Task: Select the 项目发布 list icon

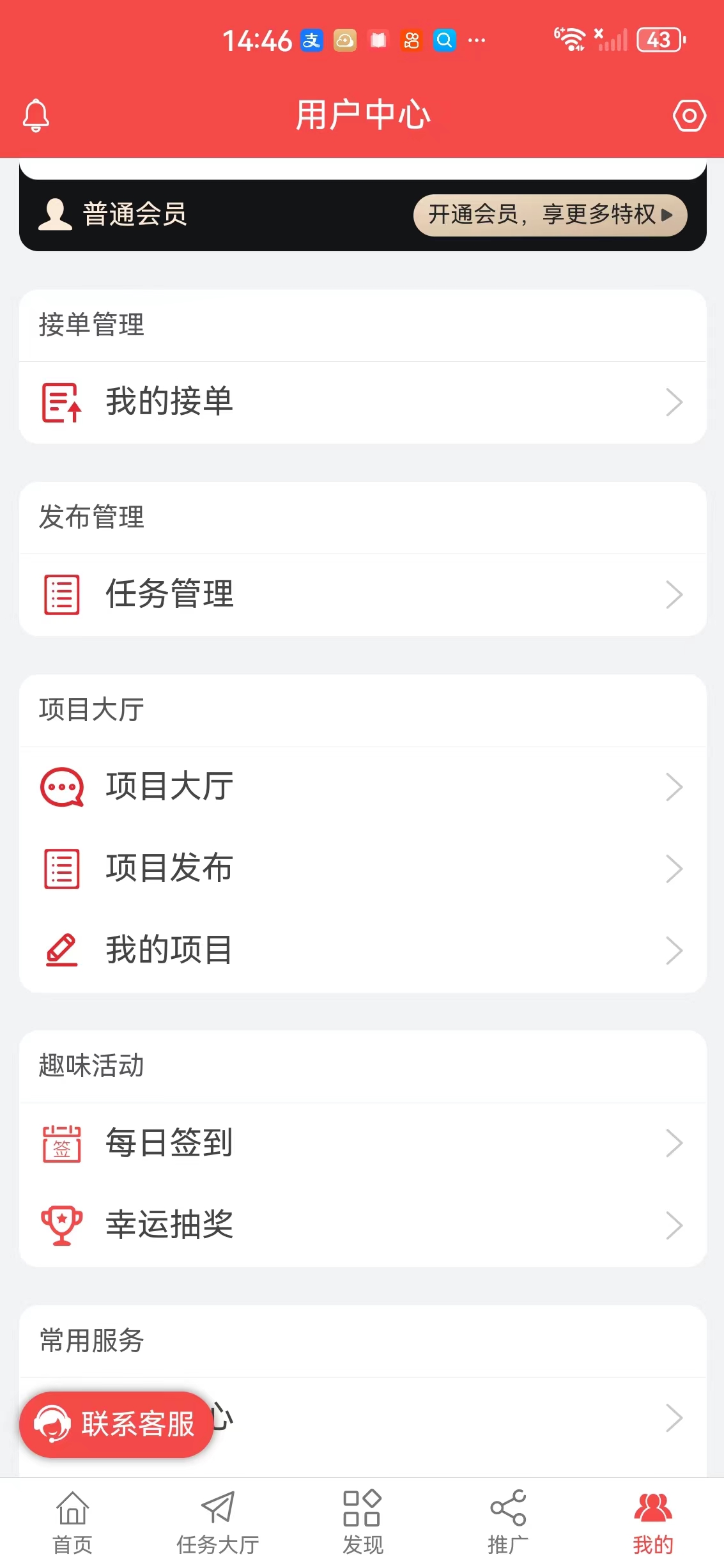Action: 61,868
